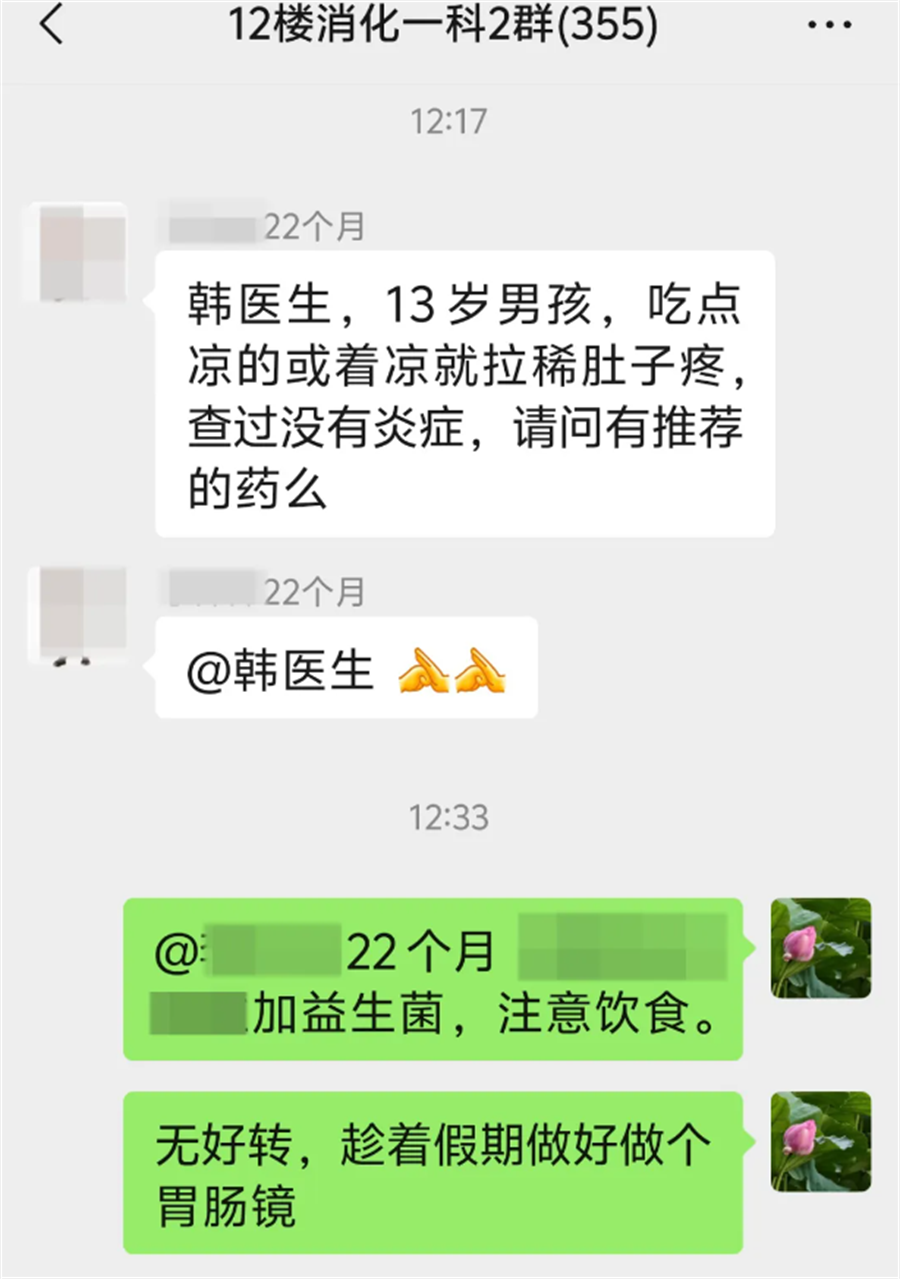The image size is (900, 1279).
Task: Open the avatar beside the @韩医生 message
Action: [77, 616]
